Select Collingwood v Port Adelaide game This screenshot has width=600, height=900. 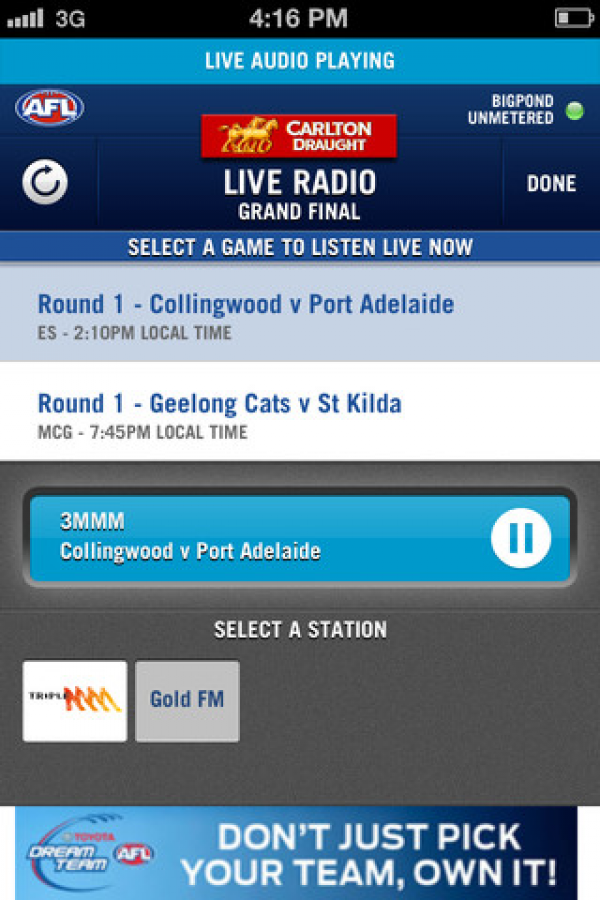point(300,314)
